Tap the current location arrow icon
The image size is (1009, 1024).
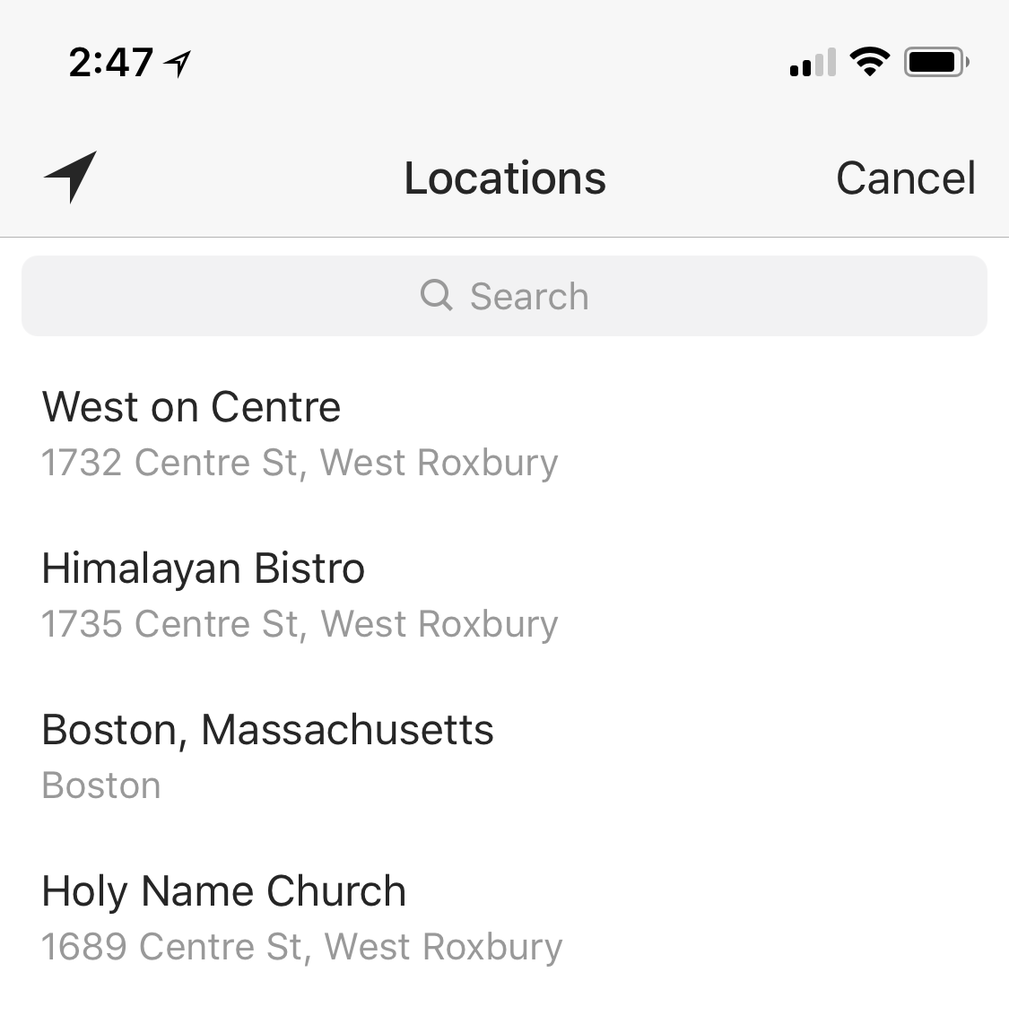coord(70,177)
